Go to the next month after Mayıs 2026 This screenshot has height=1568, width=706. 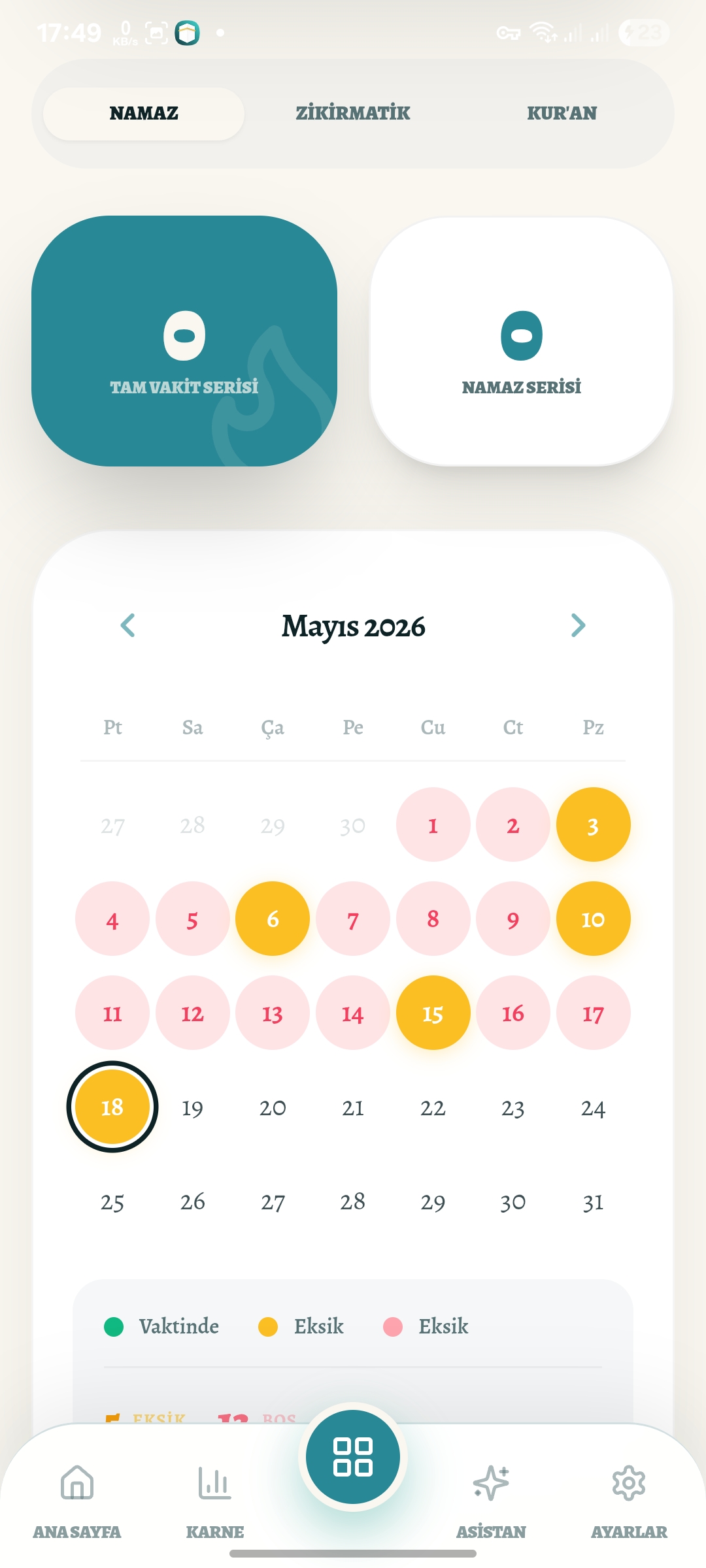pos(578,625)
